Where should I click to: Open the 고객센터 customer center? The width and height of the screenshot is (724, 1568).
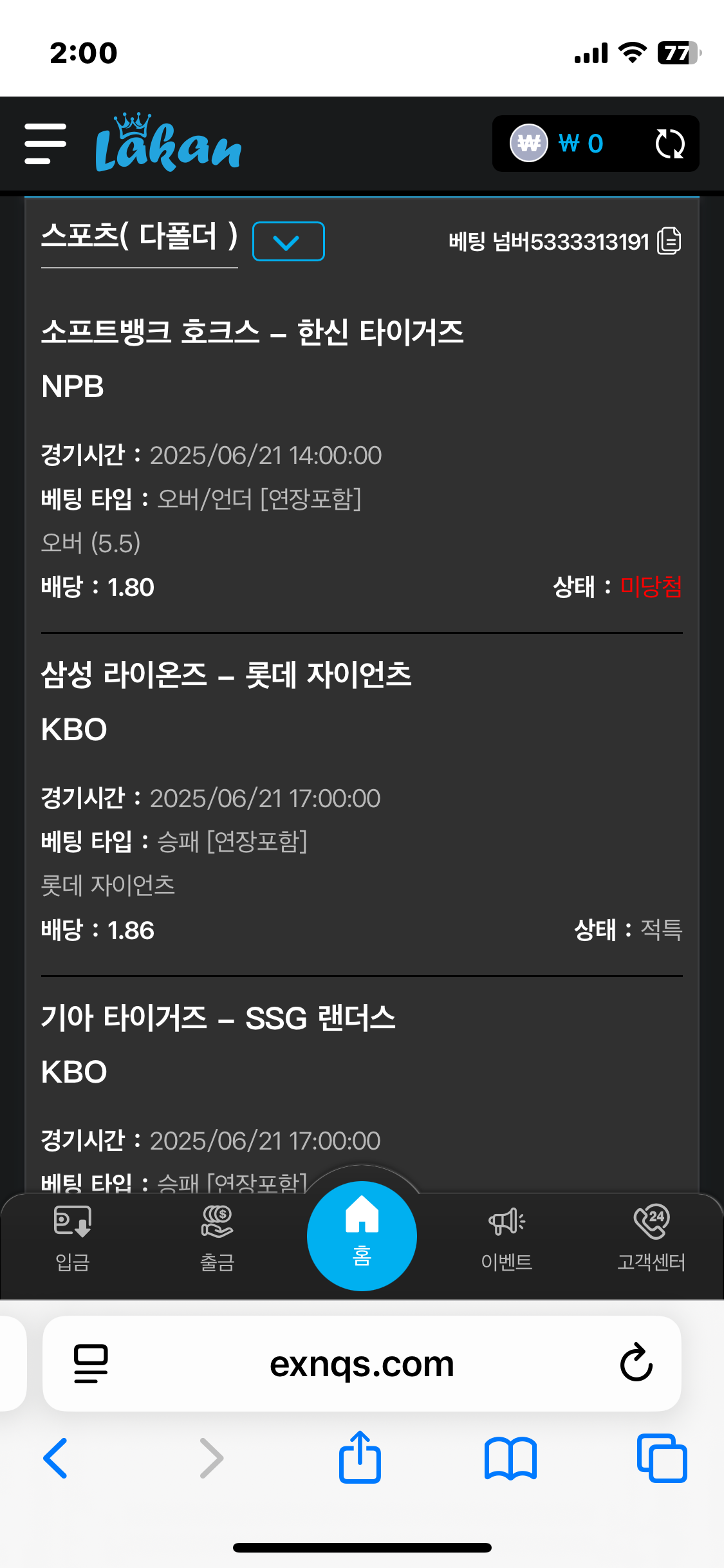click(x=651, y=1239)
